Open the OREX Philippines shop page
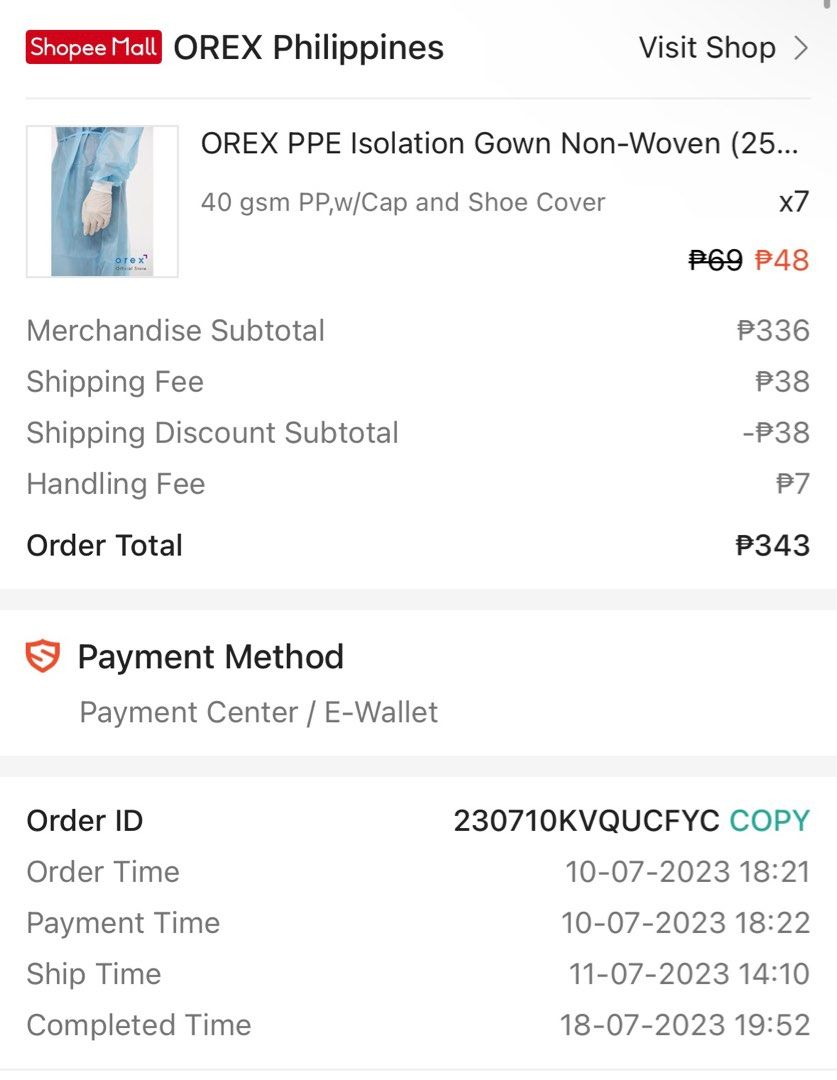 pos(307,47)
